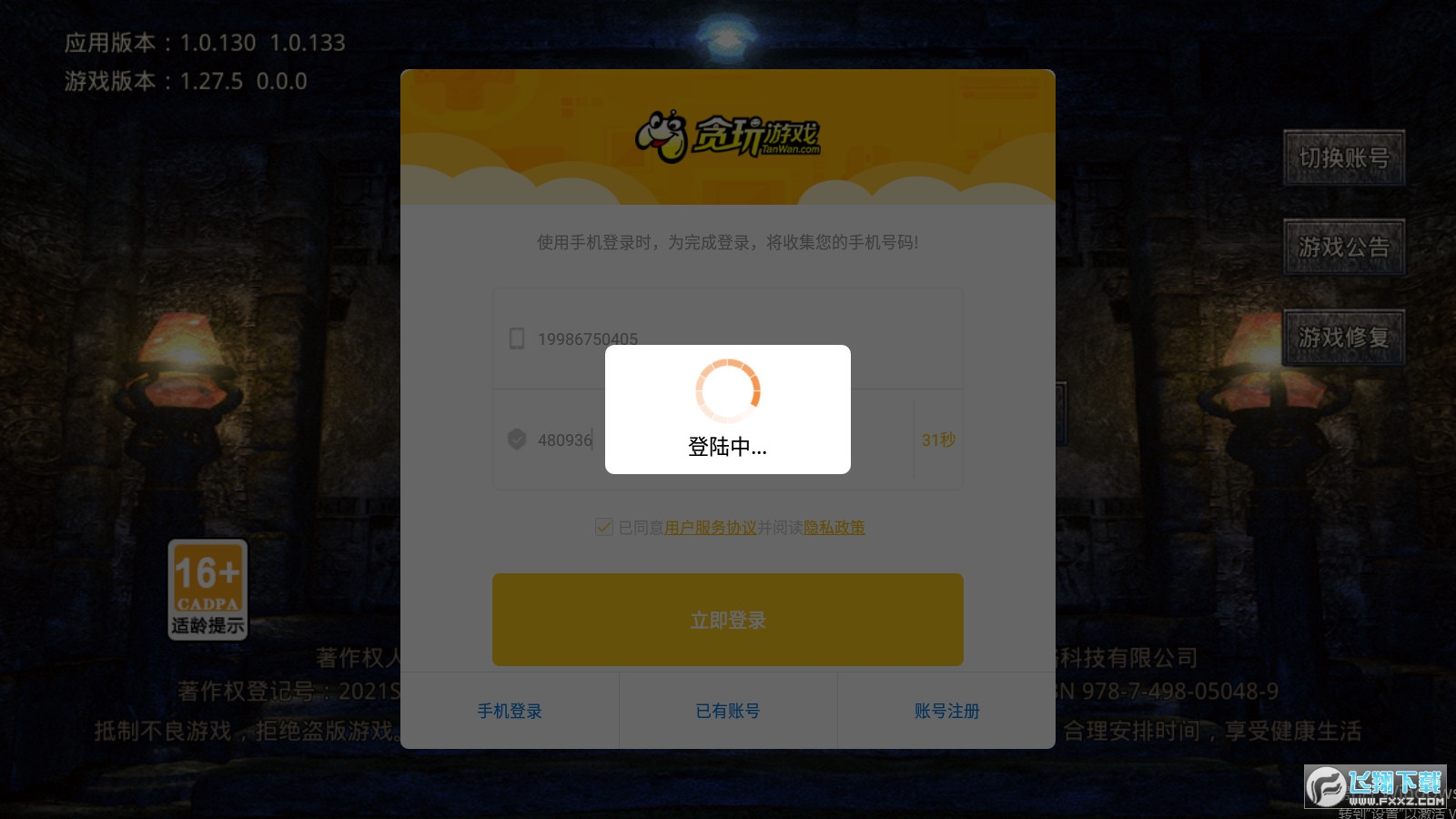
Task: Open the 隐私政策 link
Action: (834, 528)
